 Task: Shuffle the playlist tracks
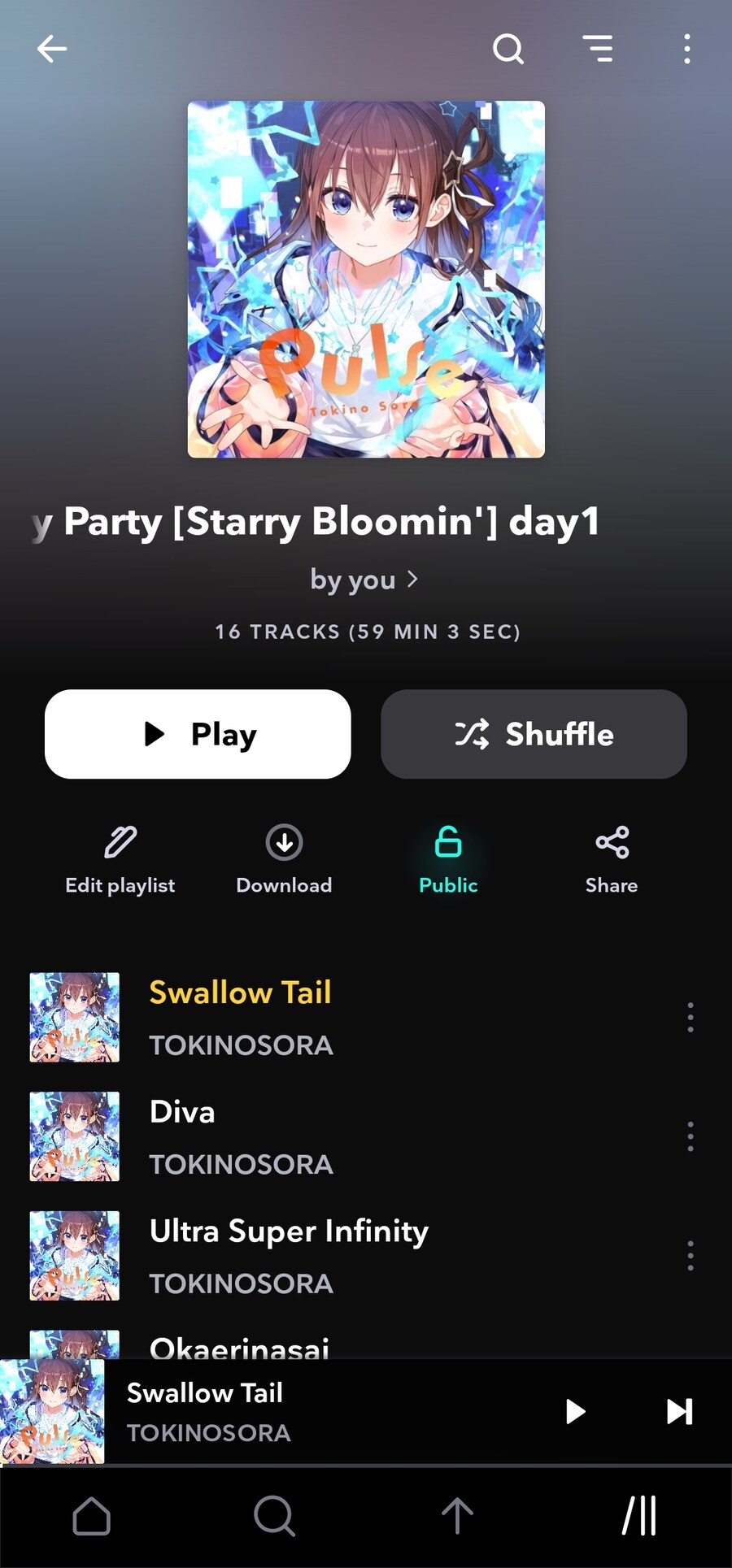pyautogui.click(x=534, y=734)
